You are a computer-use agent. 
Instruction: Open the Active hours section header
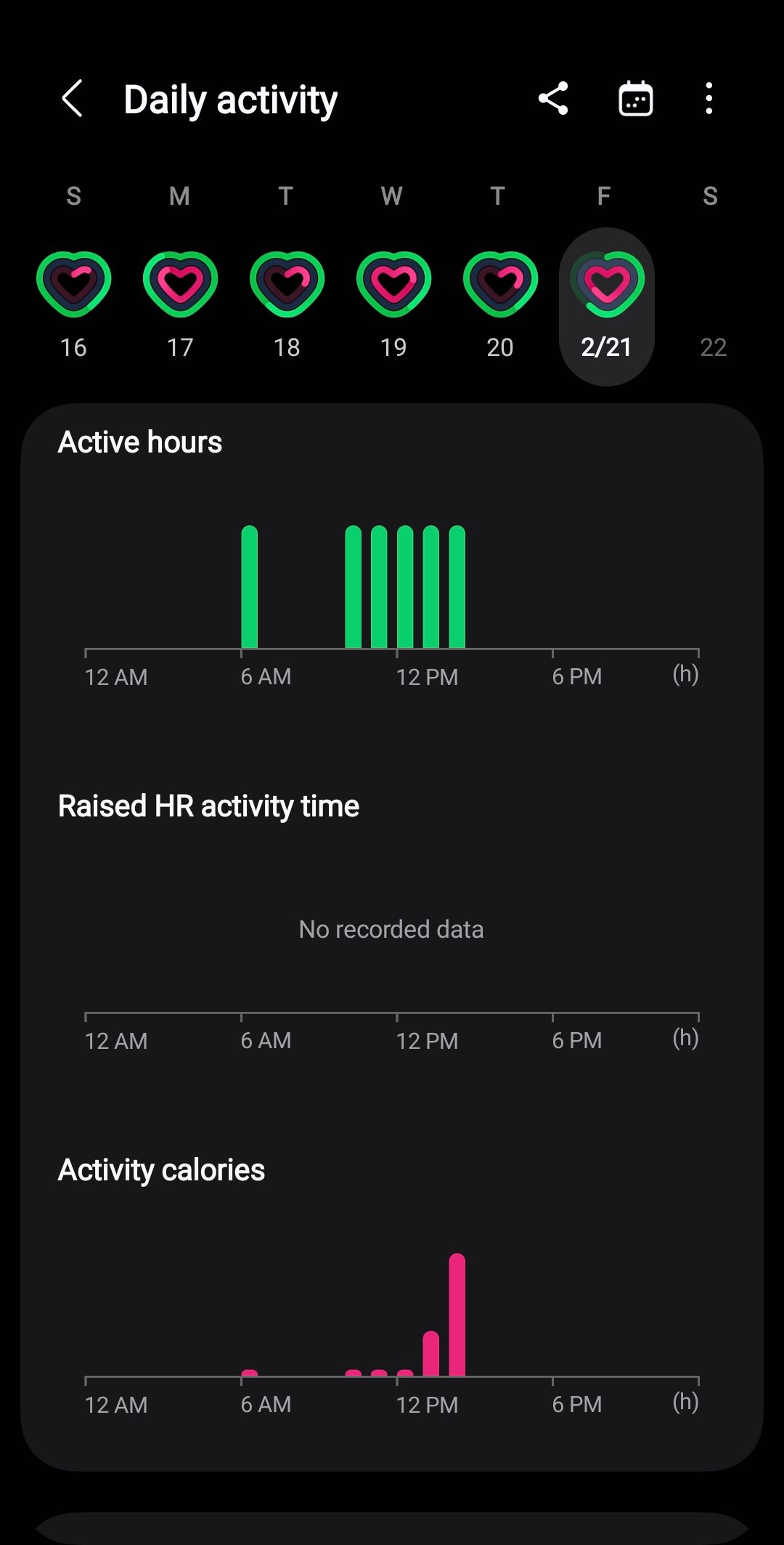pyautogui.click(x=140, y=441)
